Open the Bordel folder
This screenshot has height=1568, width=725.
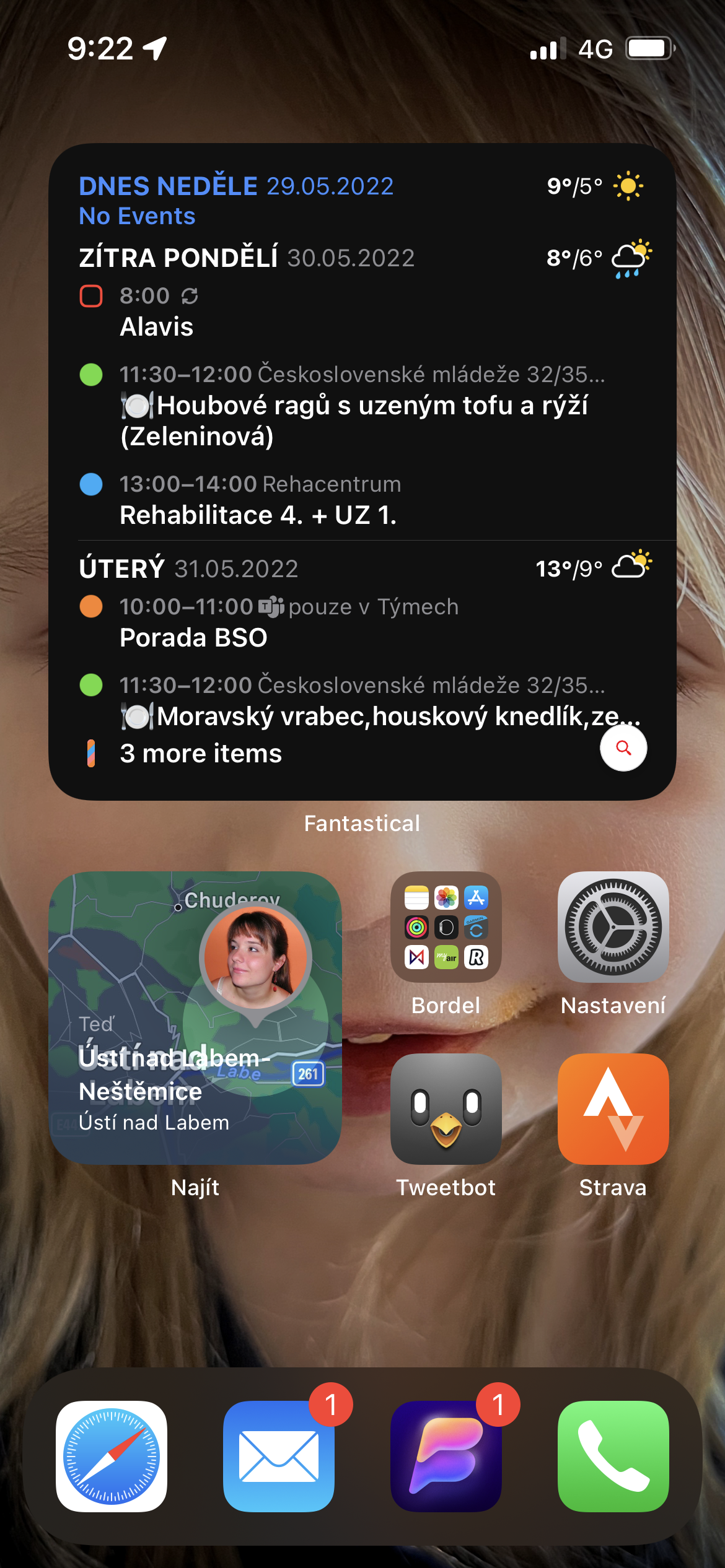pyautogui.click(x=446, y=927)
